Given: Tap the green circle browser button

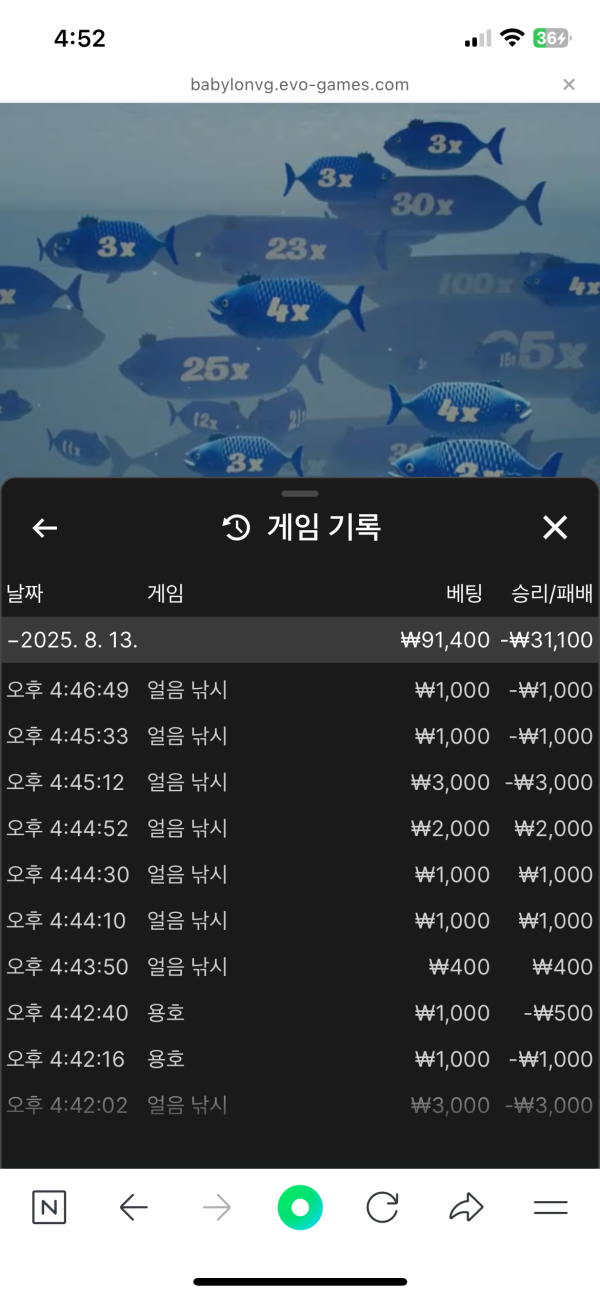Looking at the screenshot, I should [300, 1208].
